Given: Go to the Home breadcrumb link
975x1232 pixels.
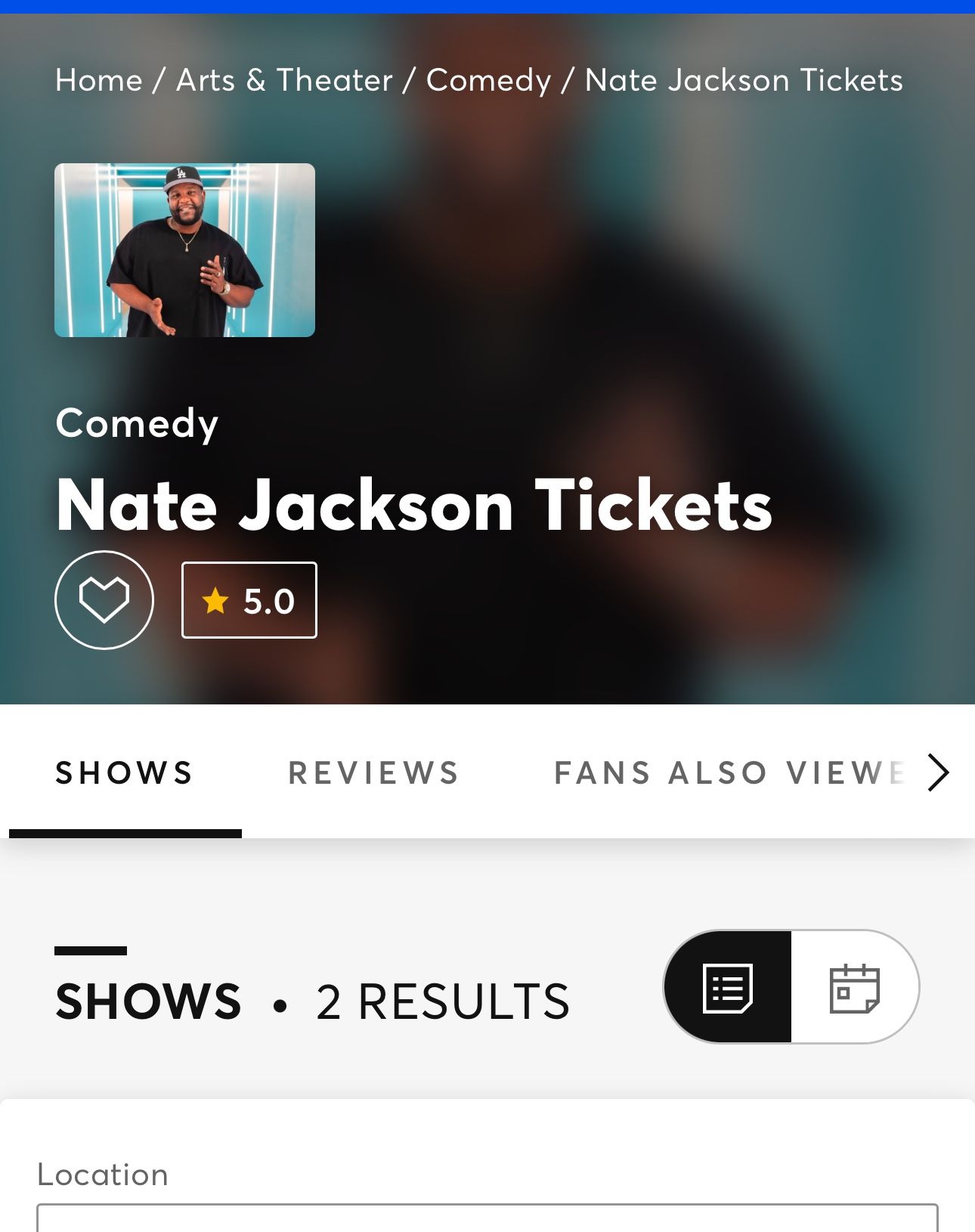Looking at the screenshot, I should [98, 80].
